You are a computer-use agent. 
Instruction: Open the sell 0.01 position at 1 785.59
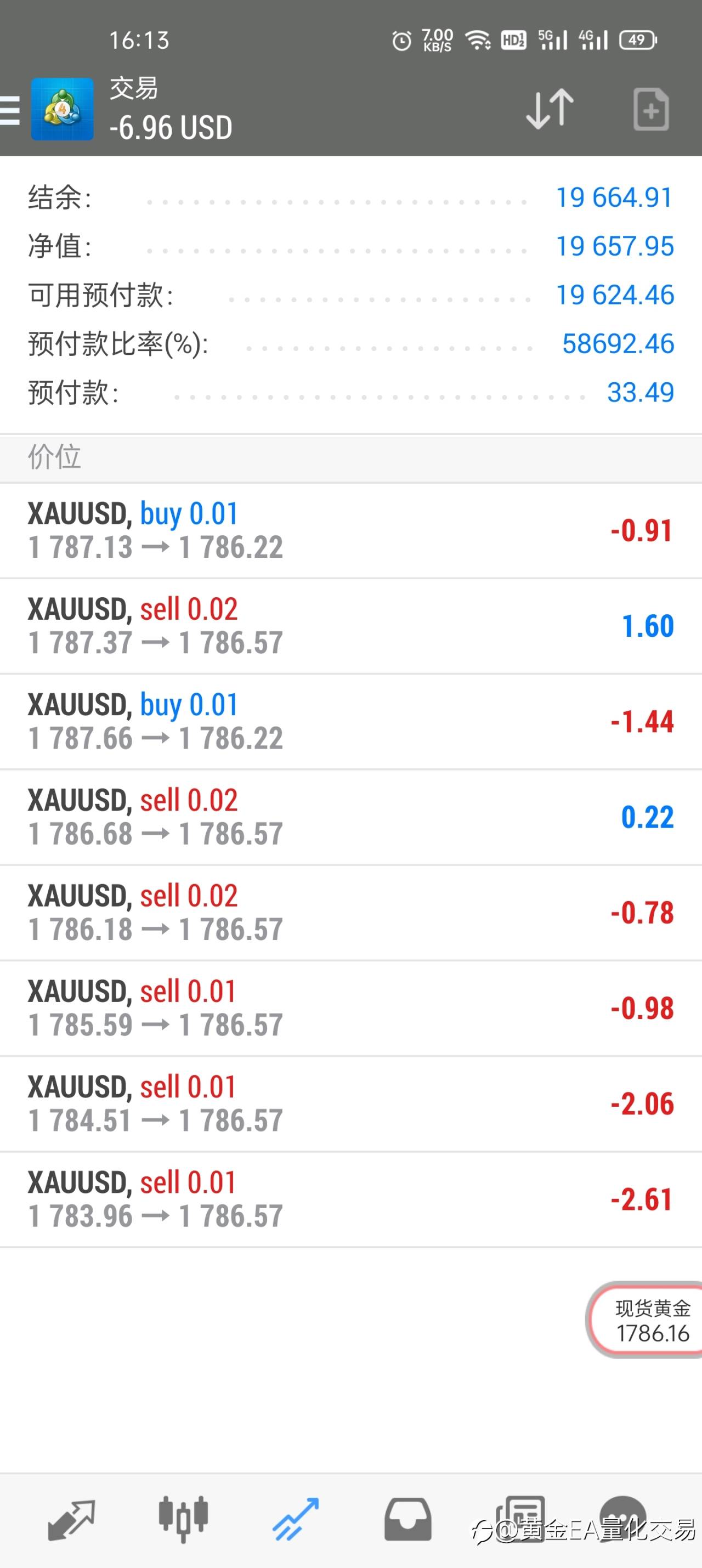(x=350, y=1009)
